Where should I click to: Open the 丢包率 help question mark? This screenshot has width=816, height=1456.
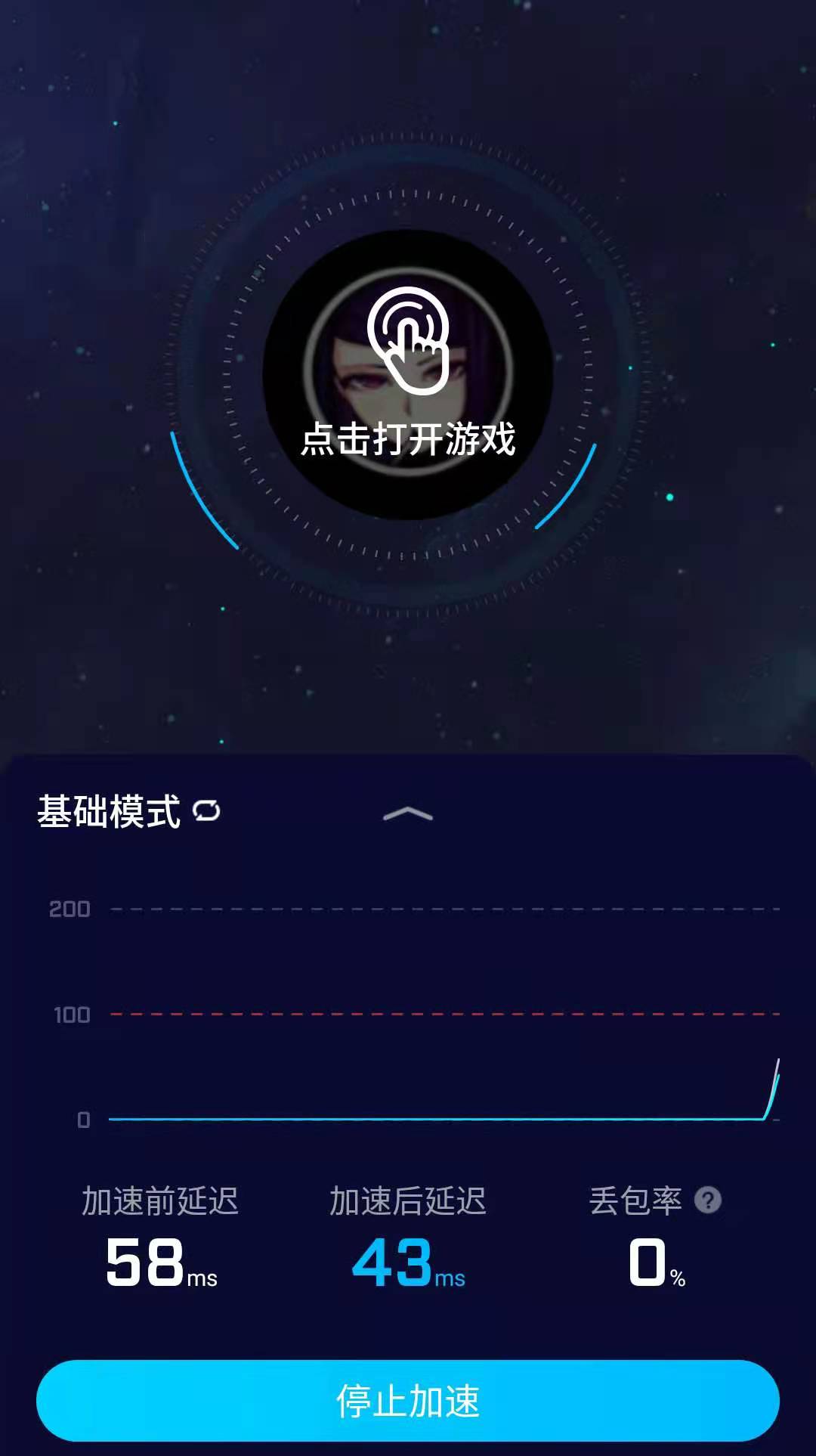coord(708,1200)
